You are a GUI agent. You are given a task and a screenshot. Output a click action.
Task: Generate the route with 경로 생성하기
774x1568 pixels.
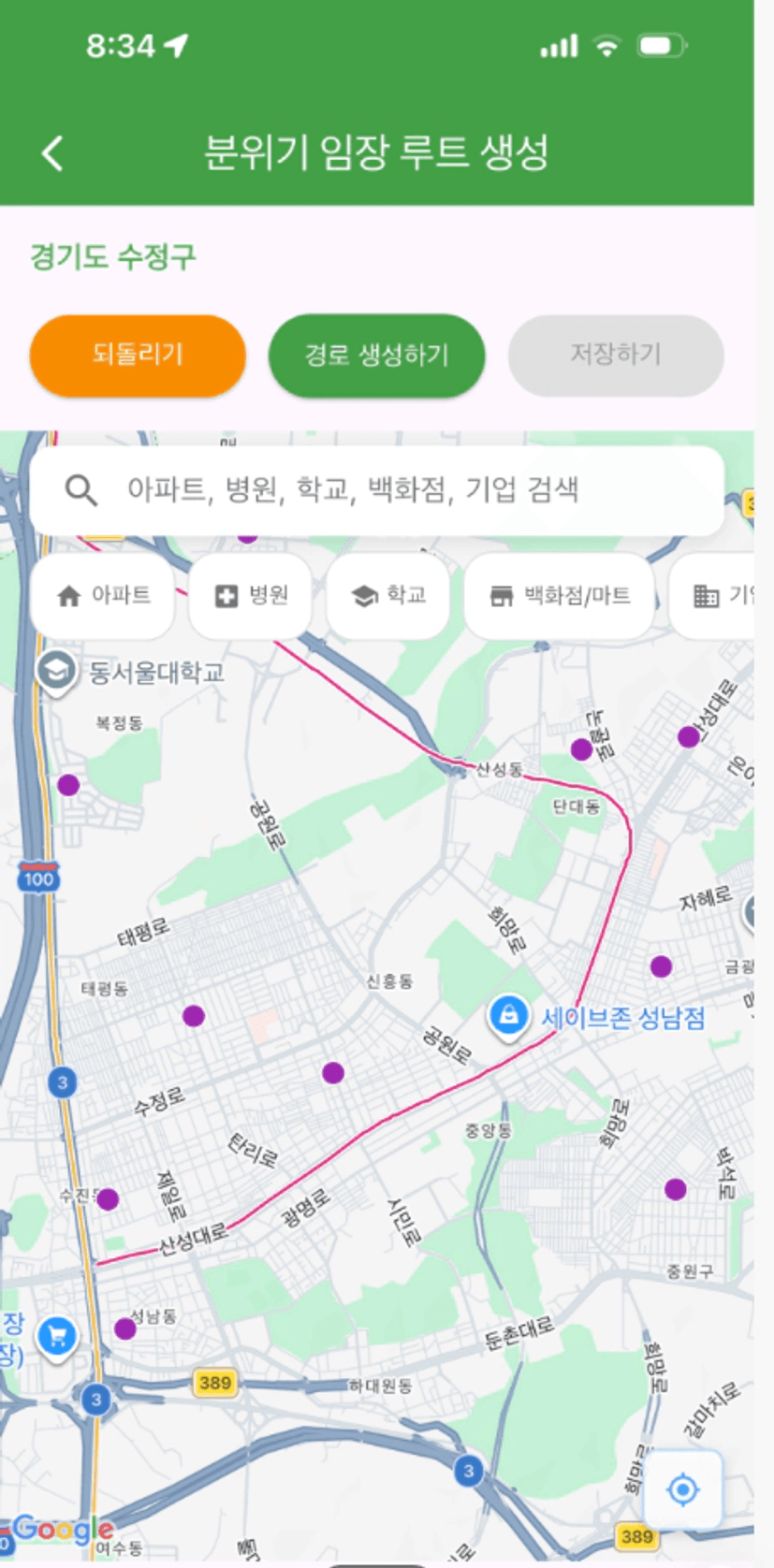point(376,356)
